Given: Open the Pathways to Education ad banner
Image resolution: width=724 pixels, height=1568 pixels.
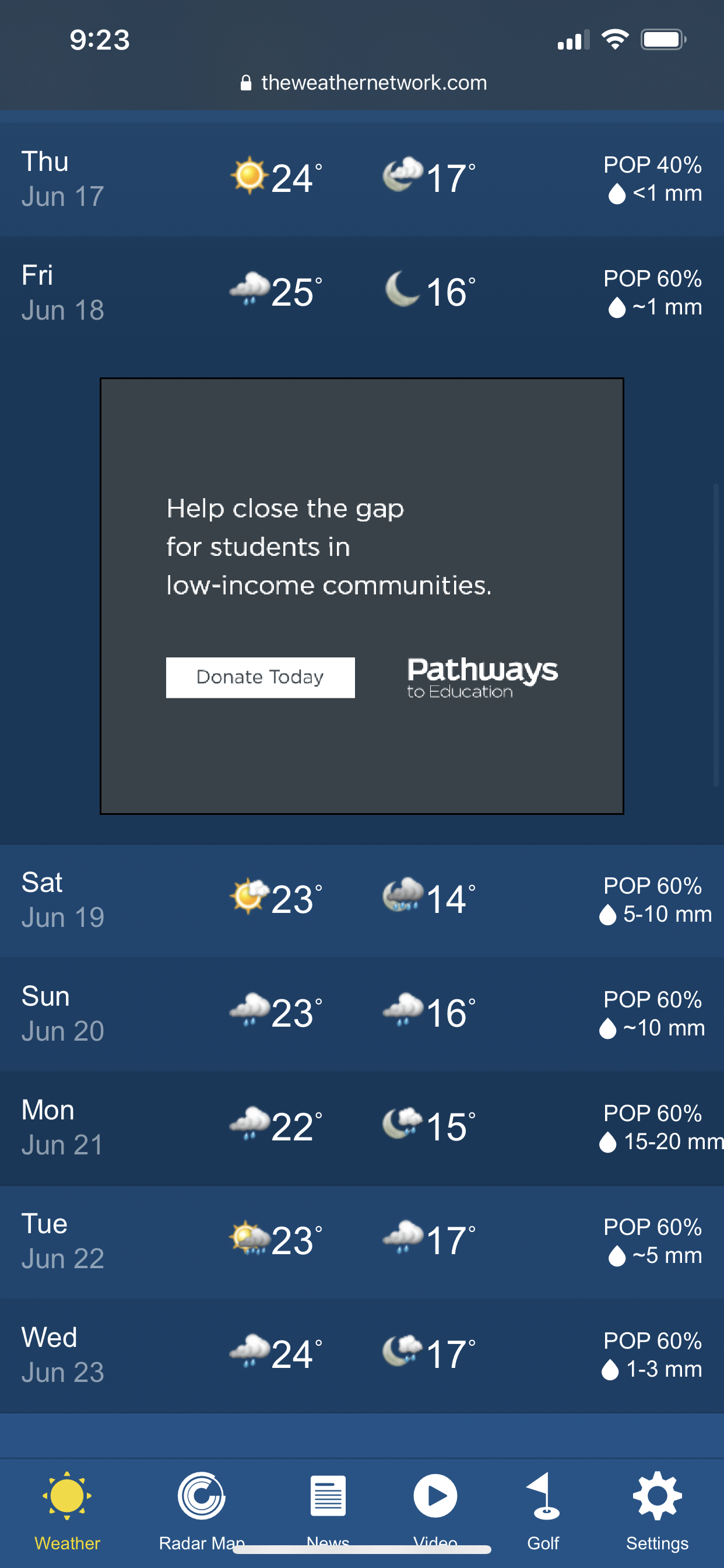Looking at the screenshot, I should click(x=362, y=596).
